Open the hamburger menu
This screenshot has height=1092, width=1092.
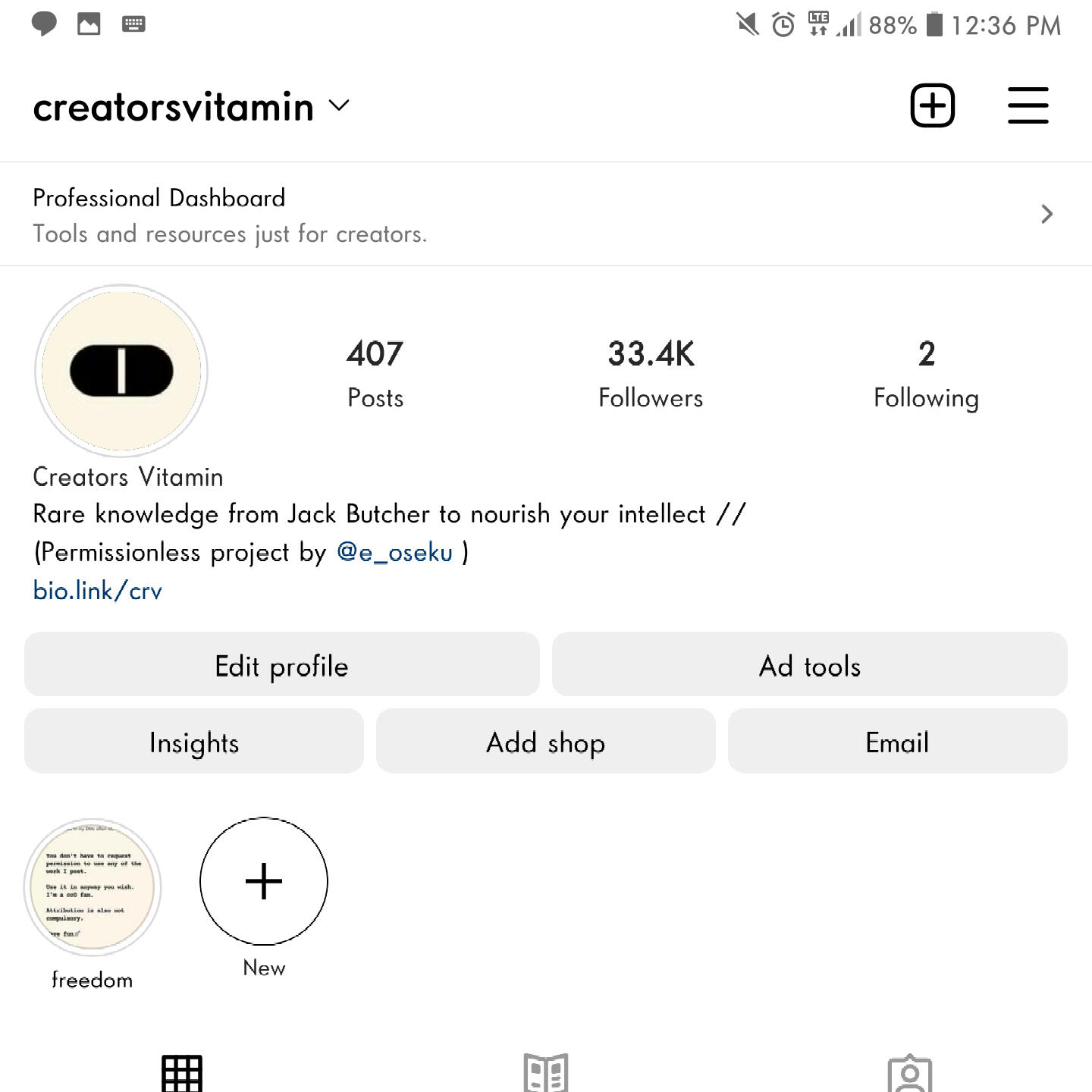point(1028,105)
